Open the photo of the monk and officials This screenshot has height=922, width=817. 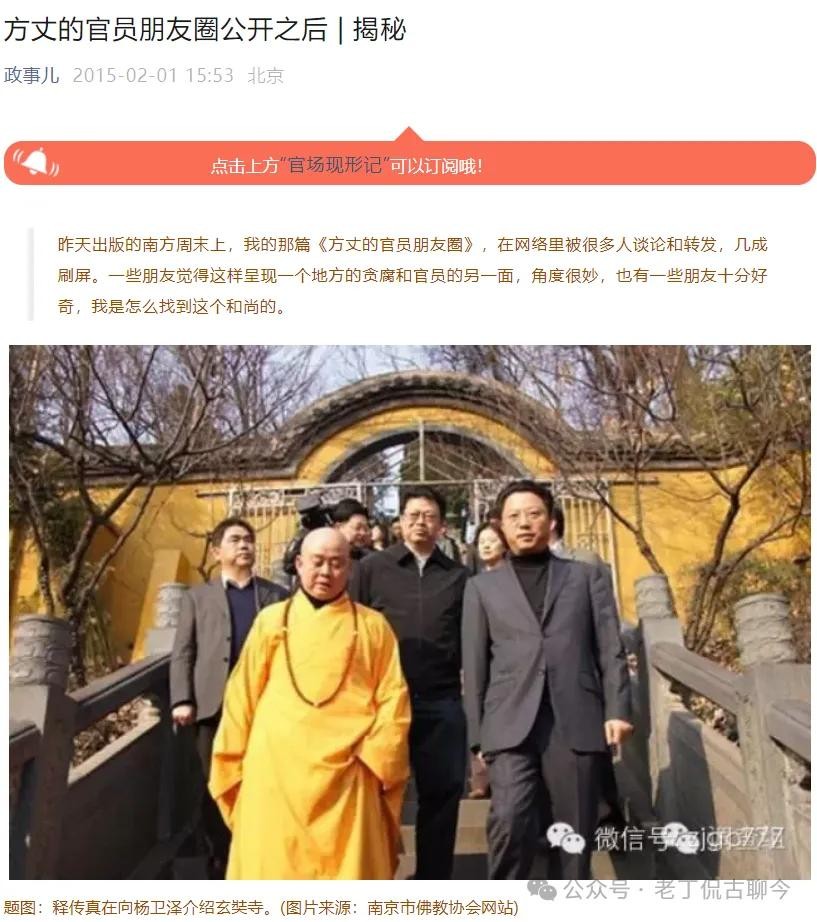[x=410, y=612]
